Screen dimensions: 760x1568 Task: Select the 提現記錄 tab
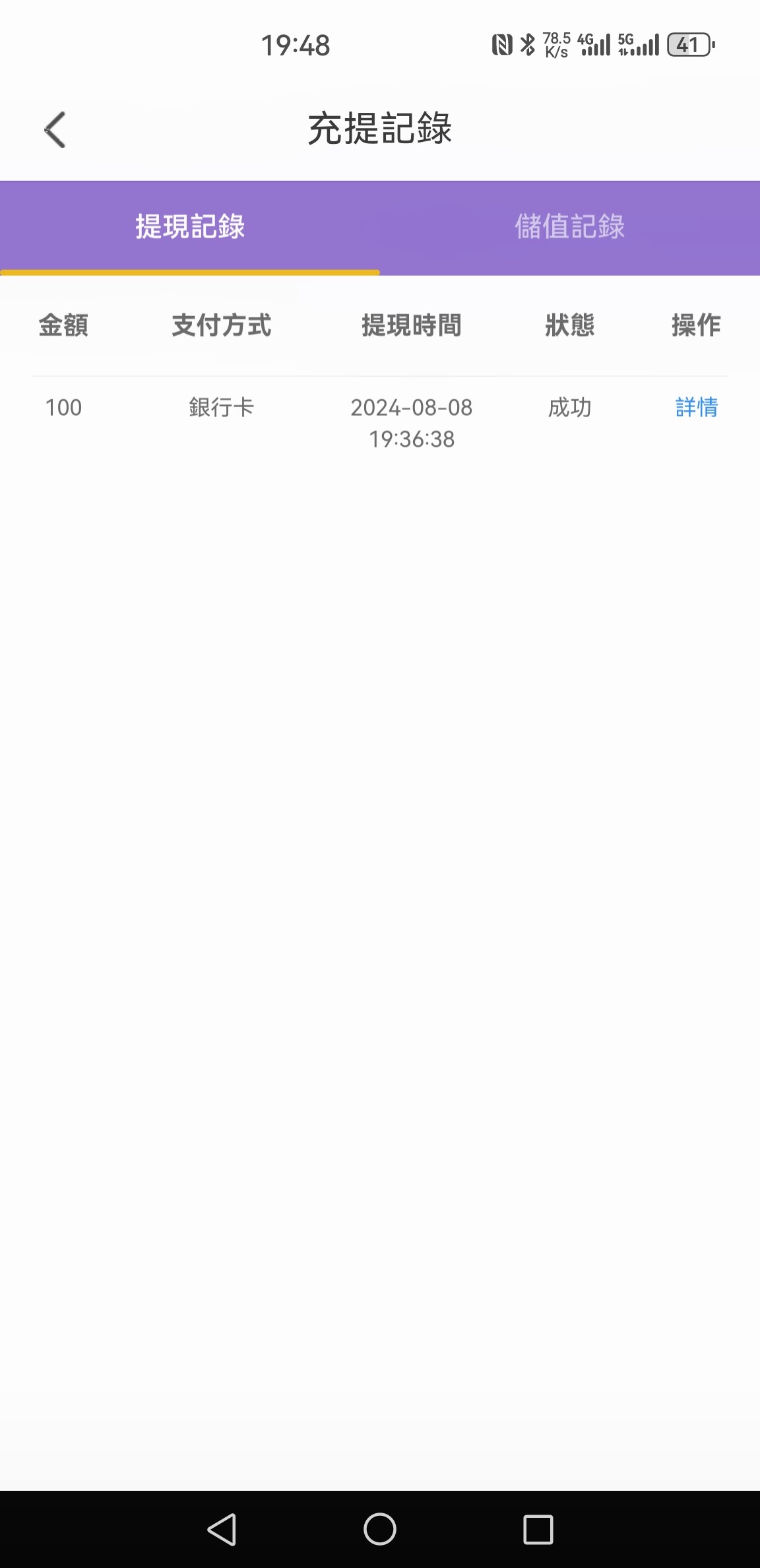(190, 227)
